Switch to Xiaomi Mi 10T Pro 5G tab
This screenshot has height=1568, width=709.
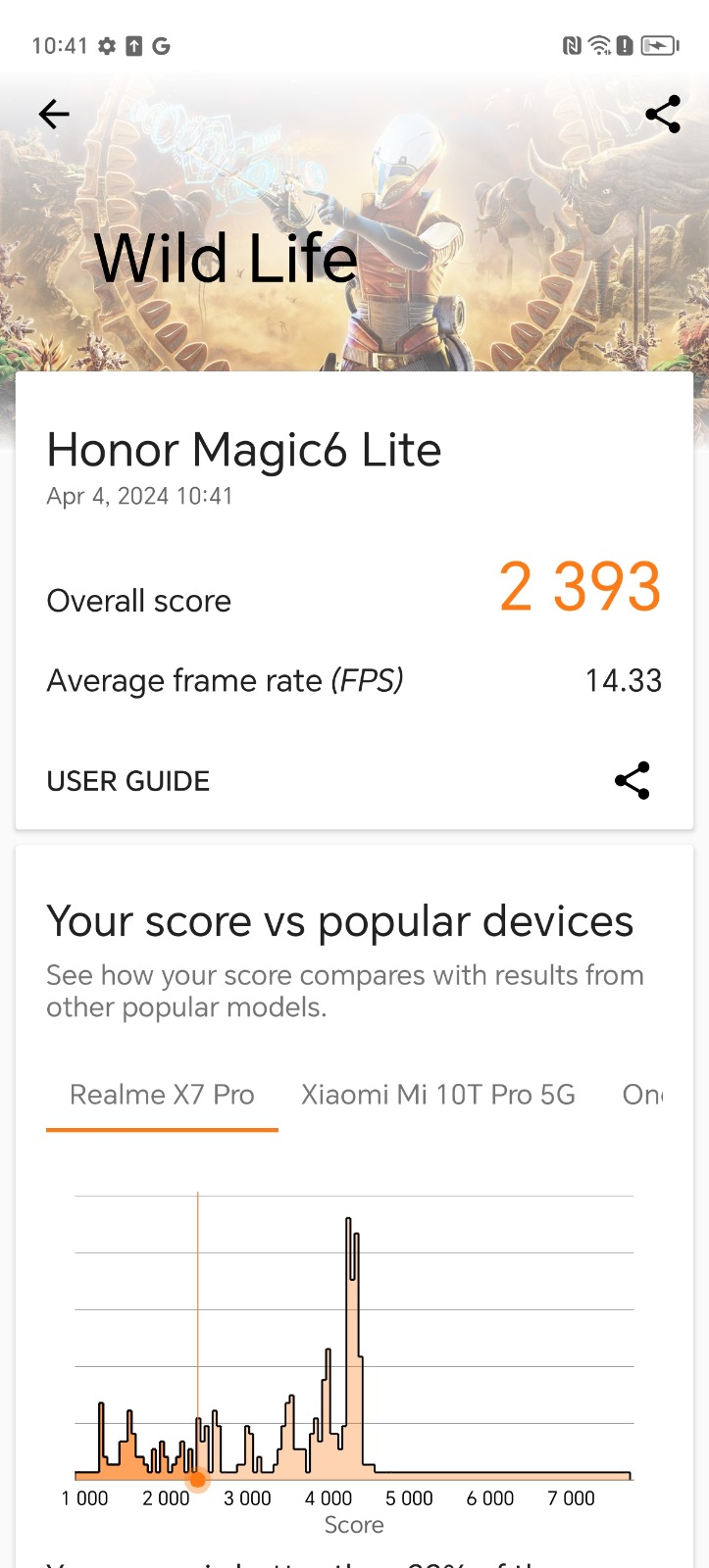coord(437,1095)
